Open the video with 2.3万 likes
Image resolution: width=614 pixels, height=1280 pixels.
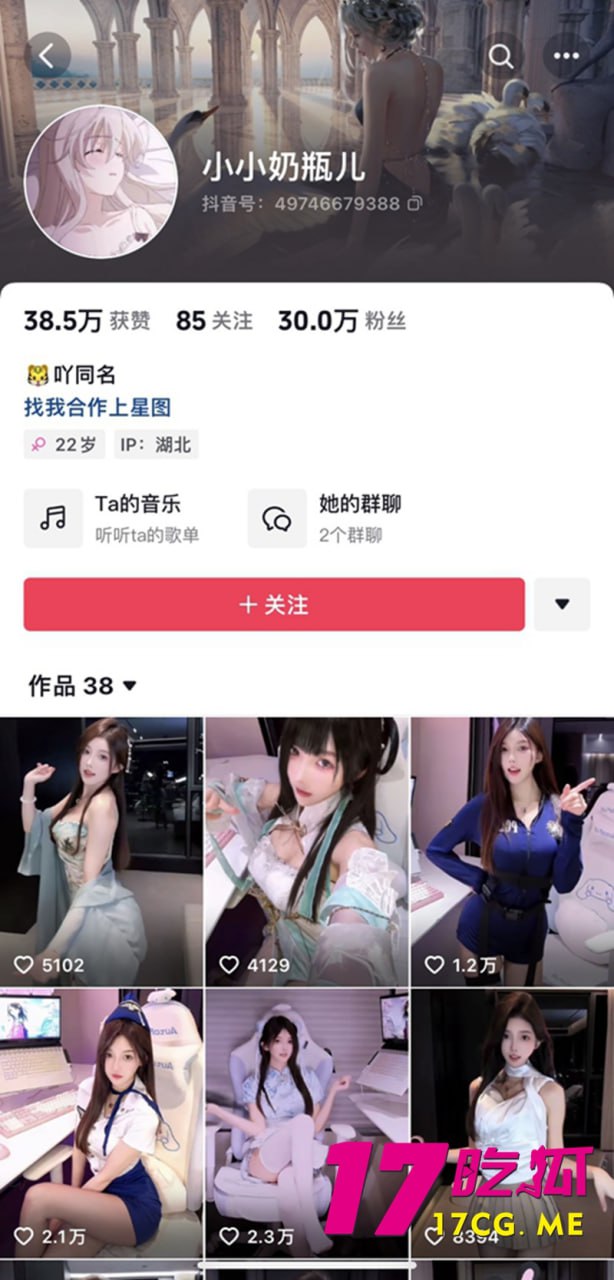pyautogui.click(x=306, y=1120)
